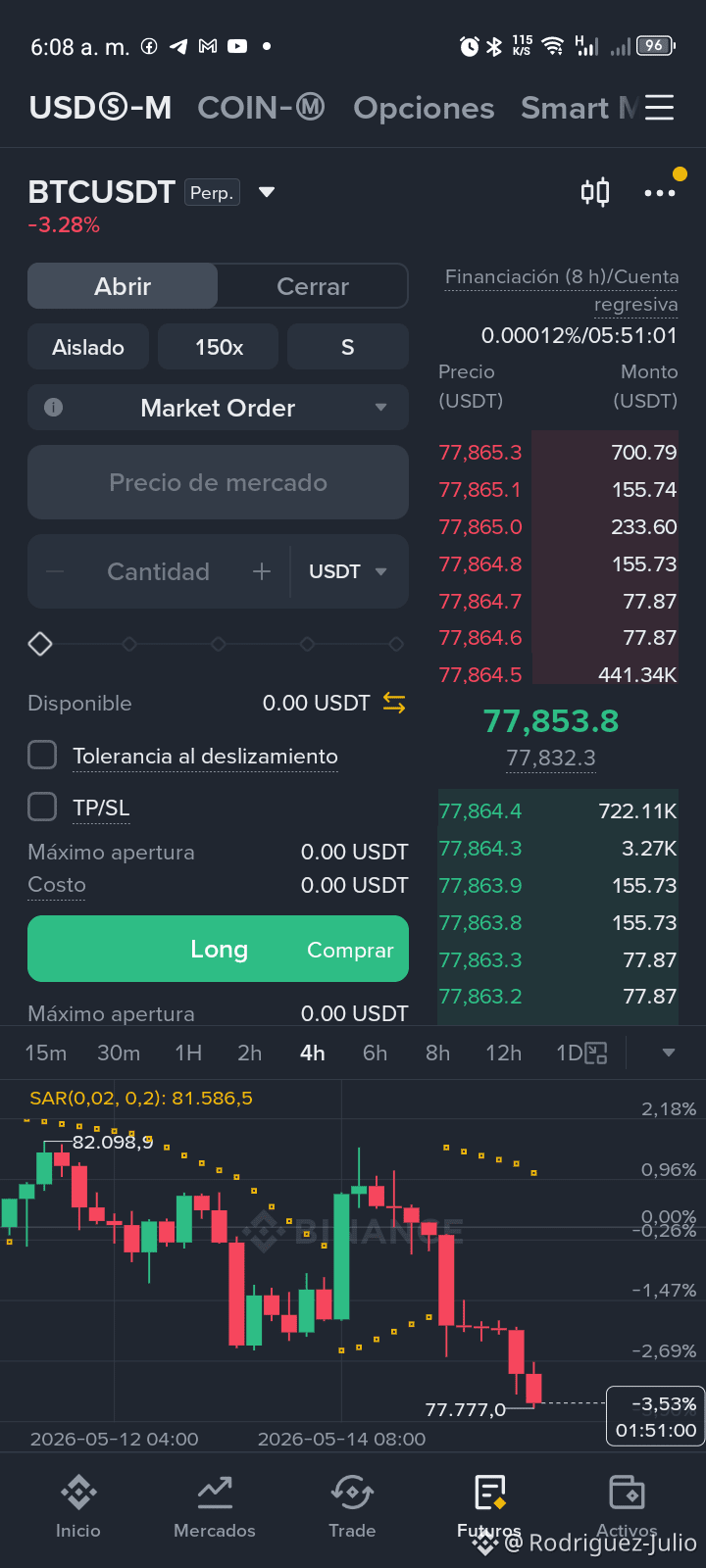Change the Aislado margin mode

[88, 347]
